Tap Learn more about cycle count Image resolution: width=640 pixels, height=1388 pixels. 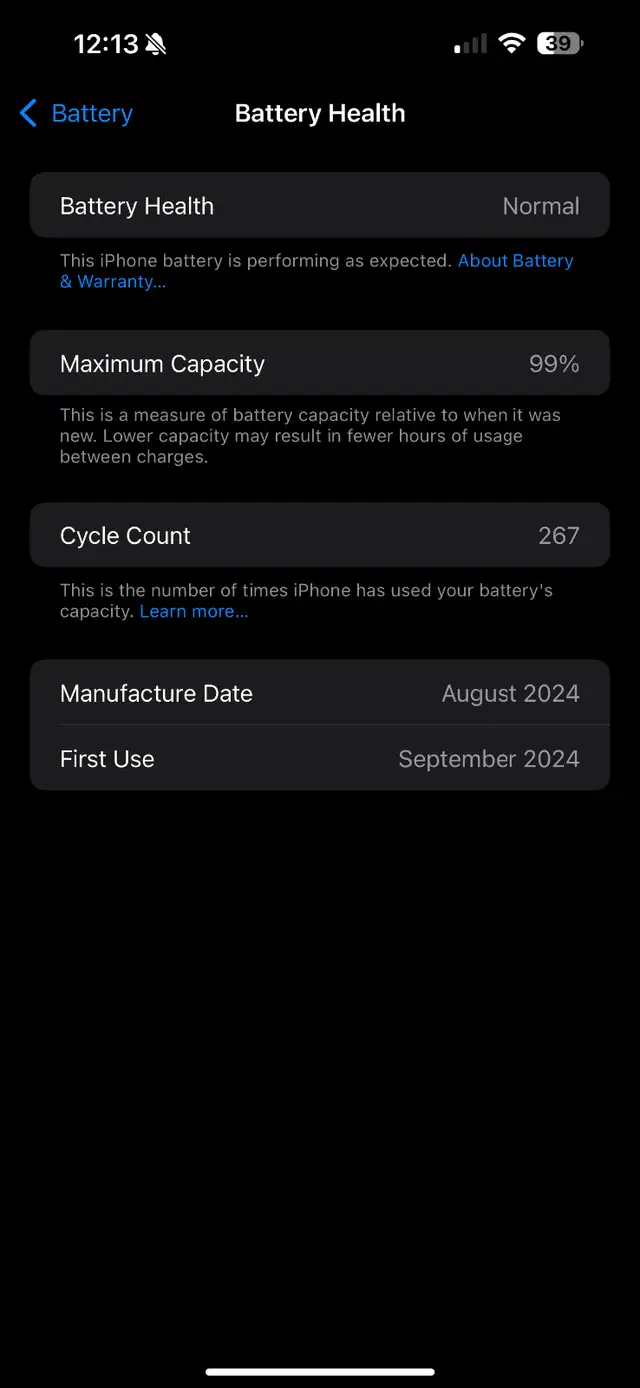(194, 611)
